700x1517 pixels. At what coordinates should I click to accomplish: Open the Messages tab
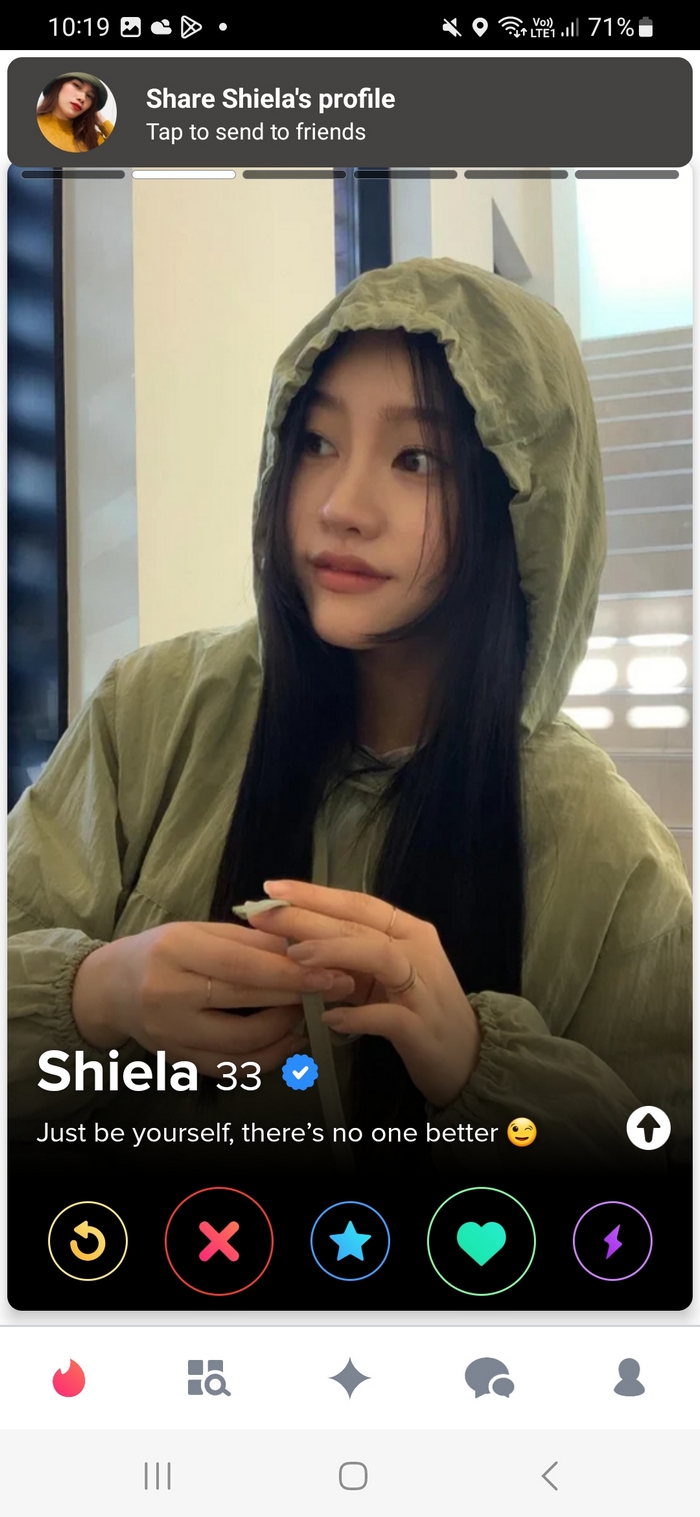point(489,1378)
